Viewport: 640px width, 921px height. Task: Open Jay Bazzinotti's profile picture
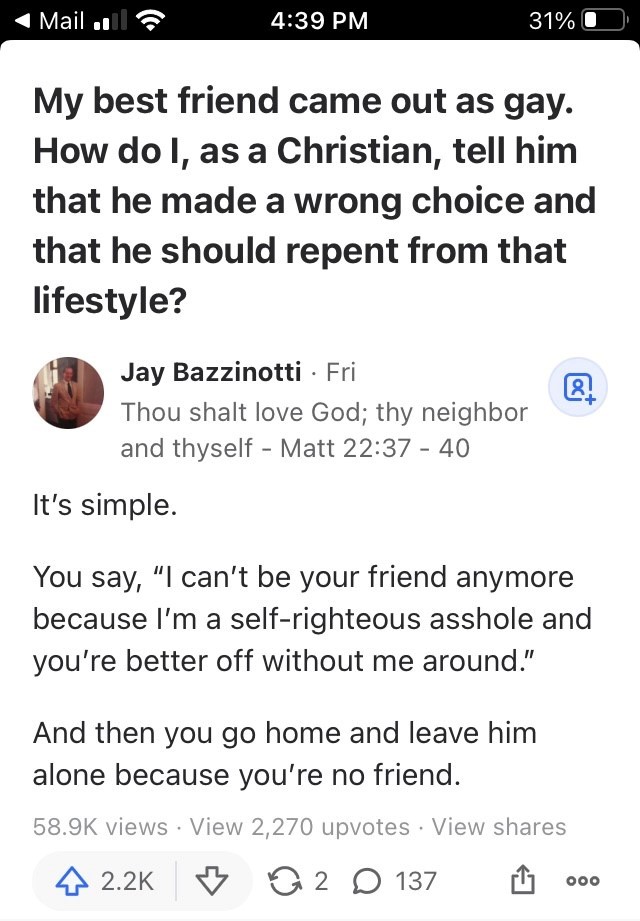[x=68, y=393]
